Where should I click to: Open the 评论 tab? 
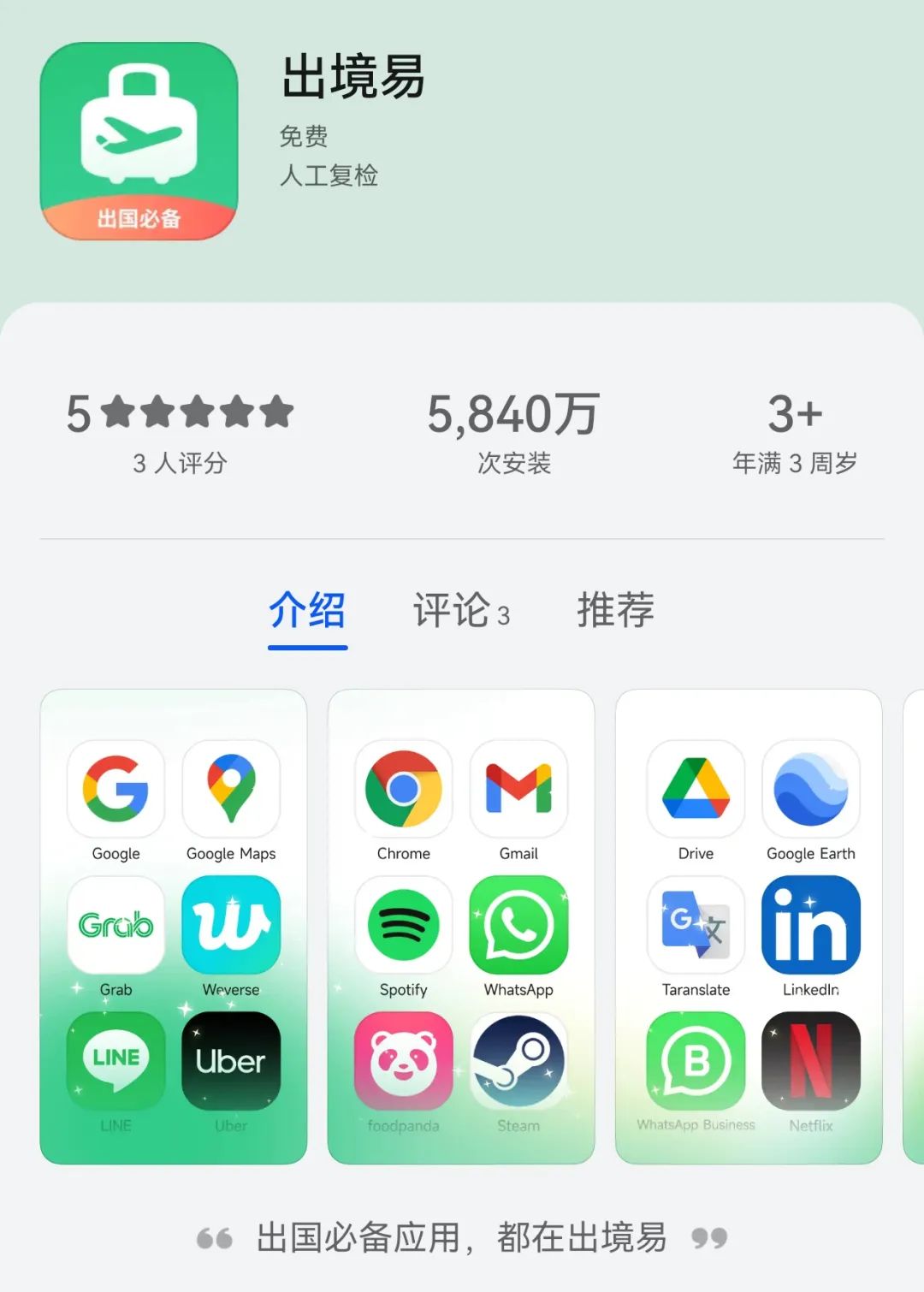tap(459, 611)
